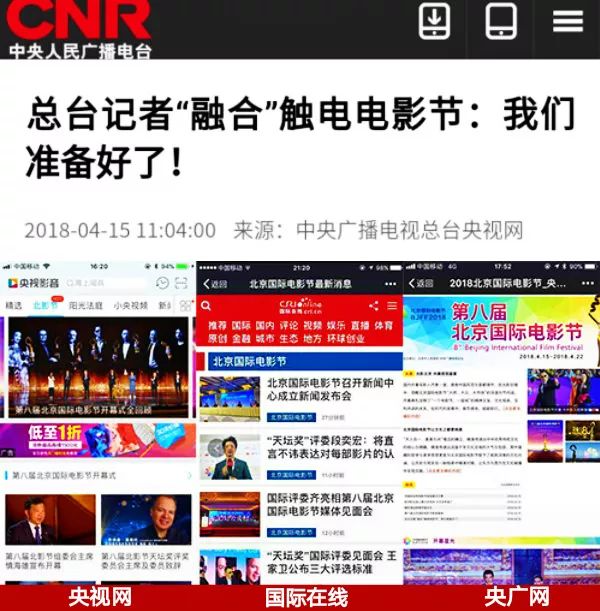Tap the mobile device icon in header
The height and width of the screenshot is (611, 600).
click(501, 21)
